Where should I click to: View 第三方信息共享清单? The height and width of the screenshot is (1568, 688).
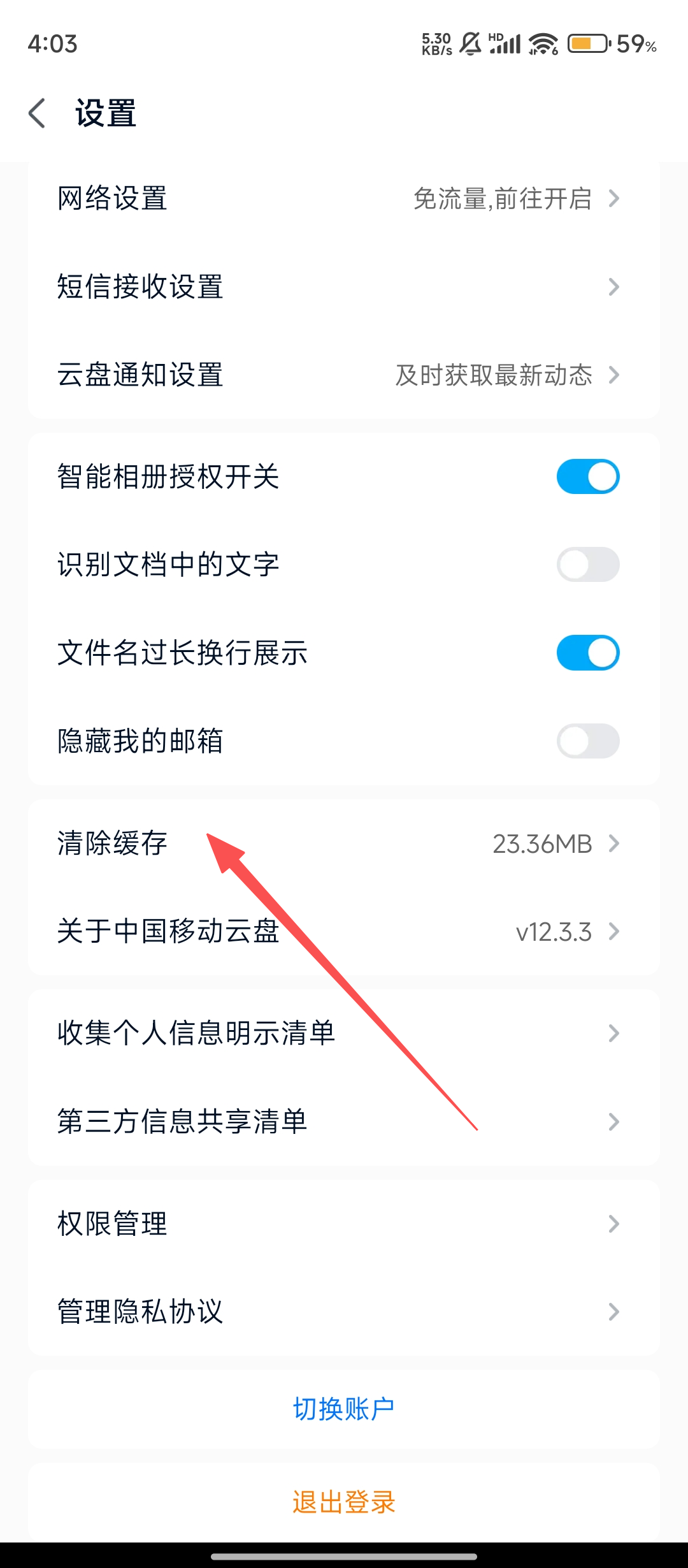(x=344, y=1121)
